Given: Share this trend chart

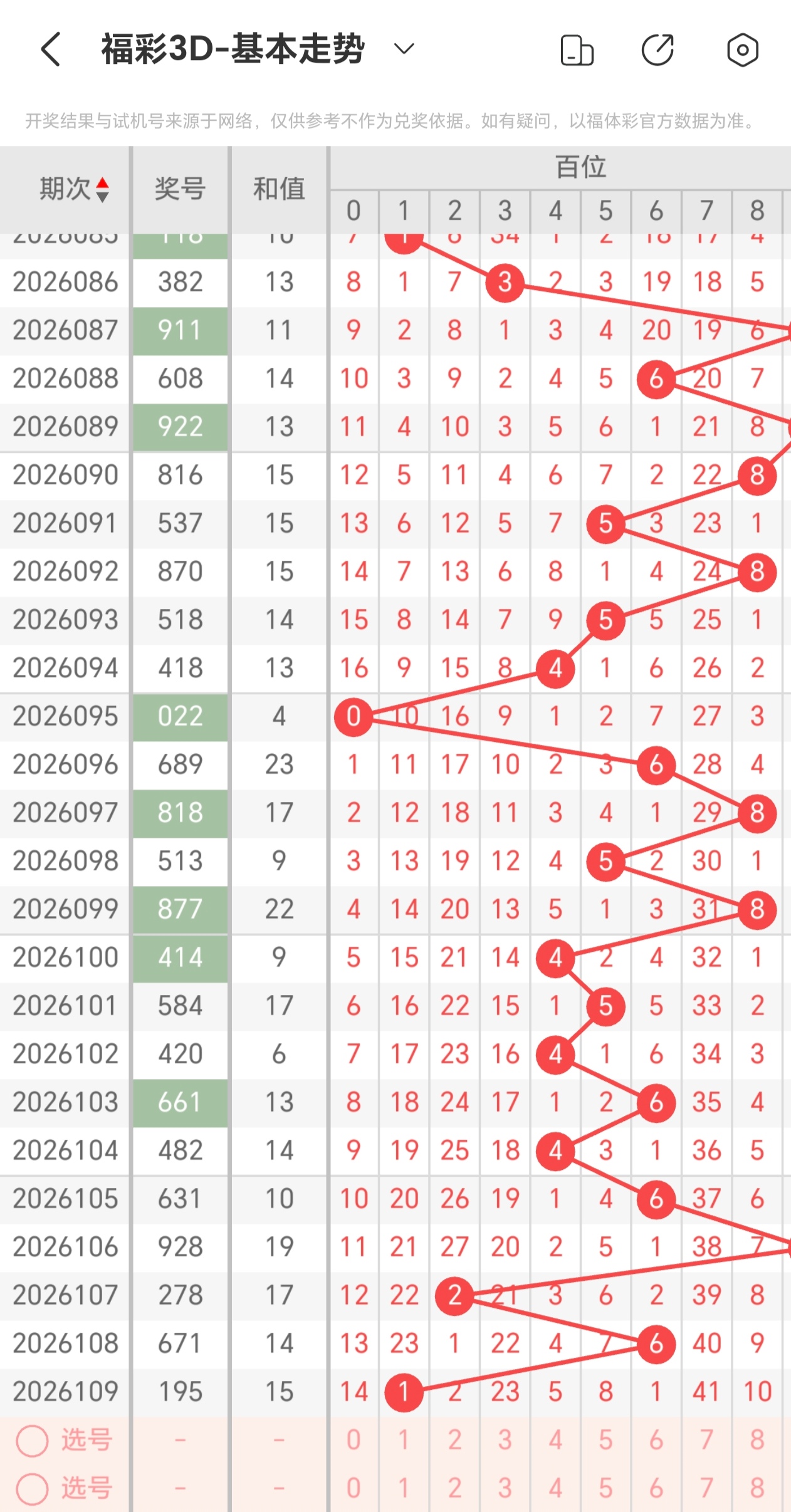Looking at the screenshot, I should pos(657,50).
